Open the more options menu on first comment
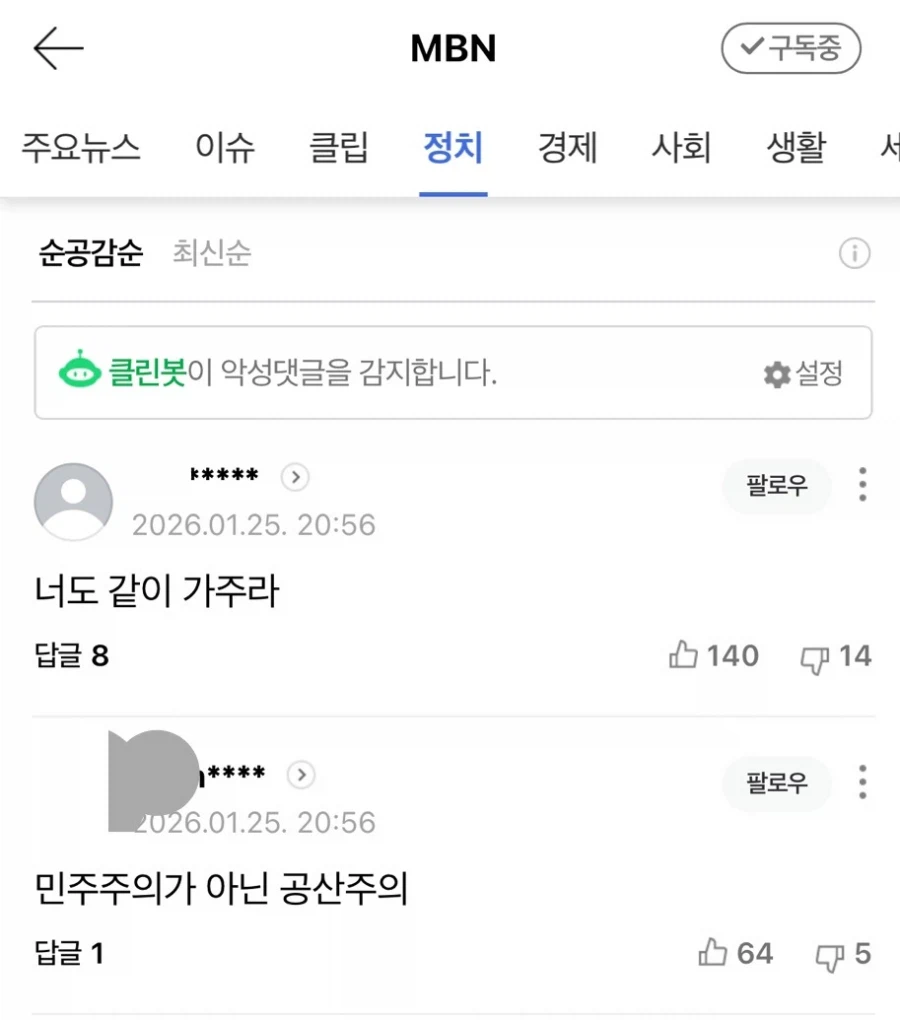The image size is (900, 1020). (x=861, y=486)
